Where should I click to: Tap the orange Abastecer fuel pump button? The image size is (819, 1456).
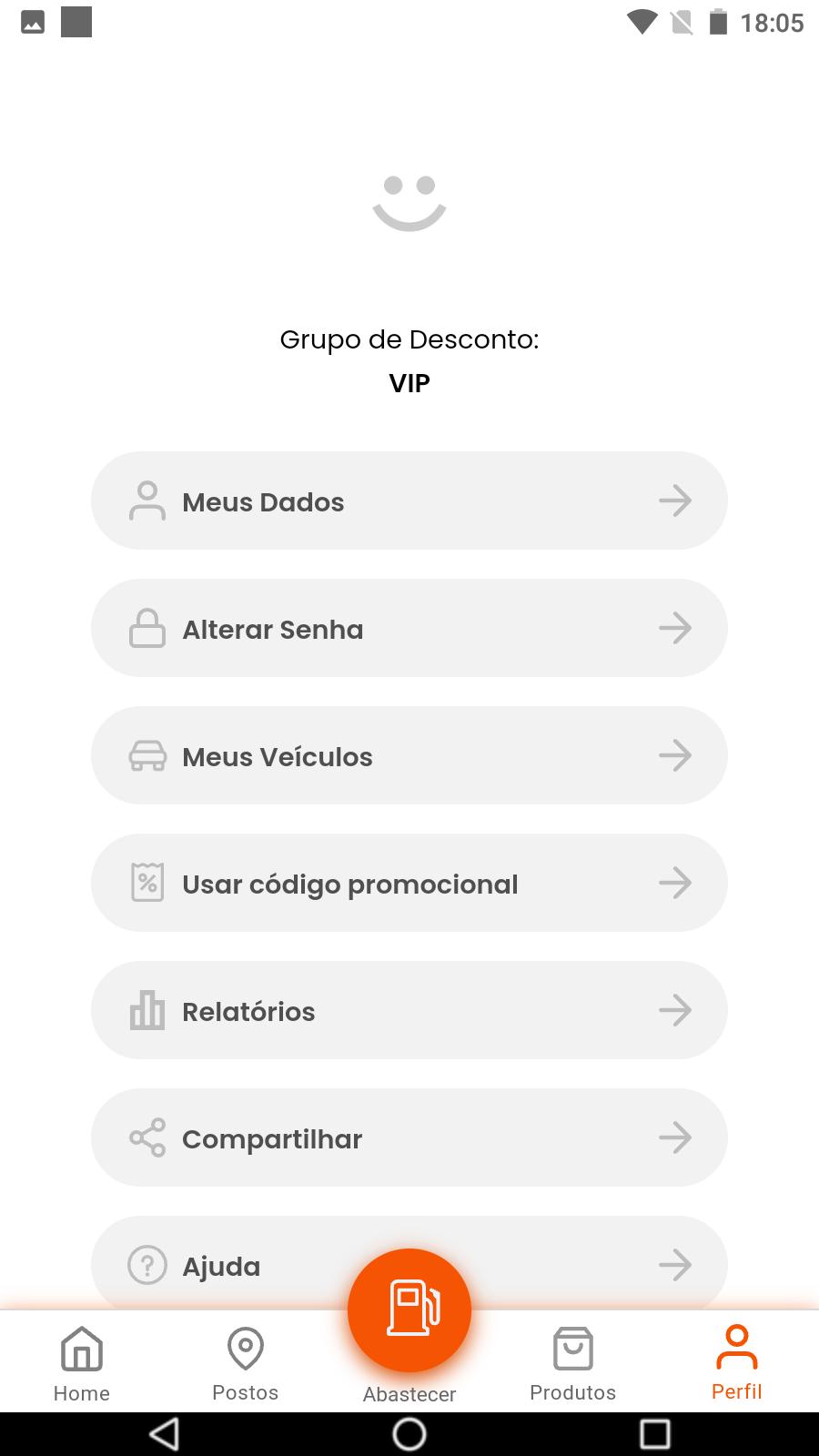pos(409,1310)
